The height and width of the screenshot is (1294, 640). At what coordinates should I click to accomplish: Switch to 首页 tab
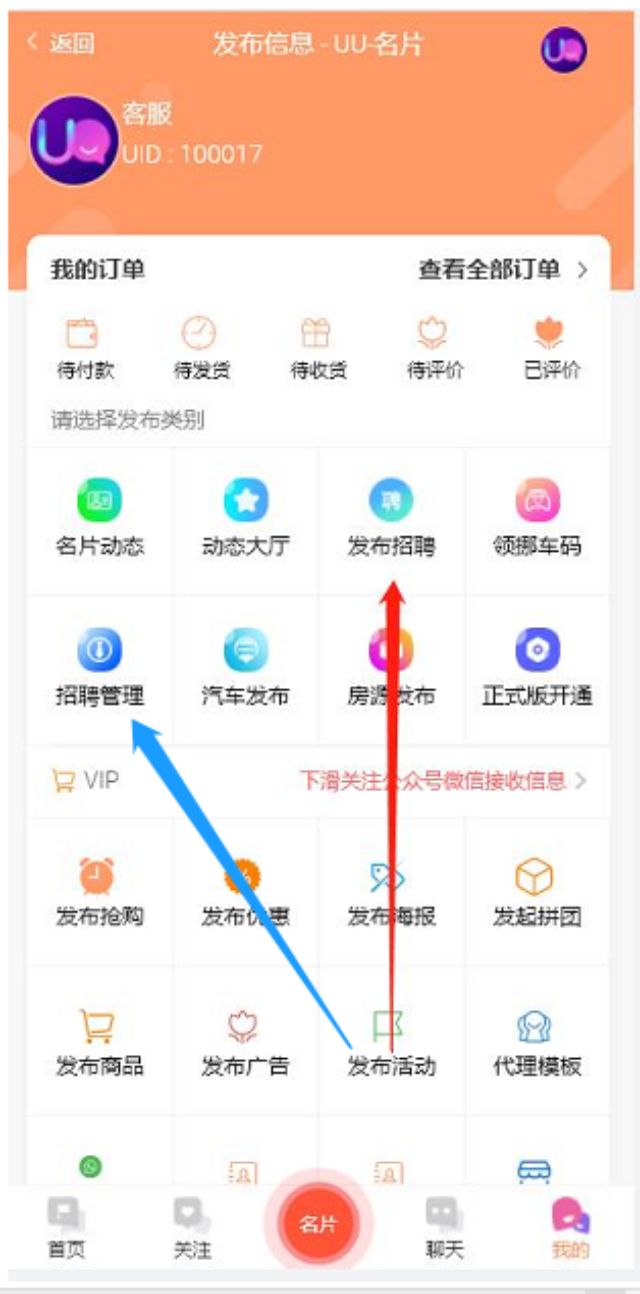[x=67, y=1229]
